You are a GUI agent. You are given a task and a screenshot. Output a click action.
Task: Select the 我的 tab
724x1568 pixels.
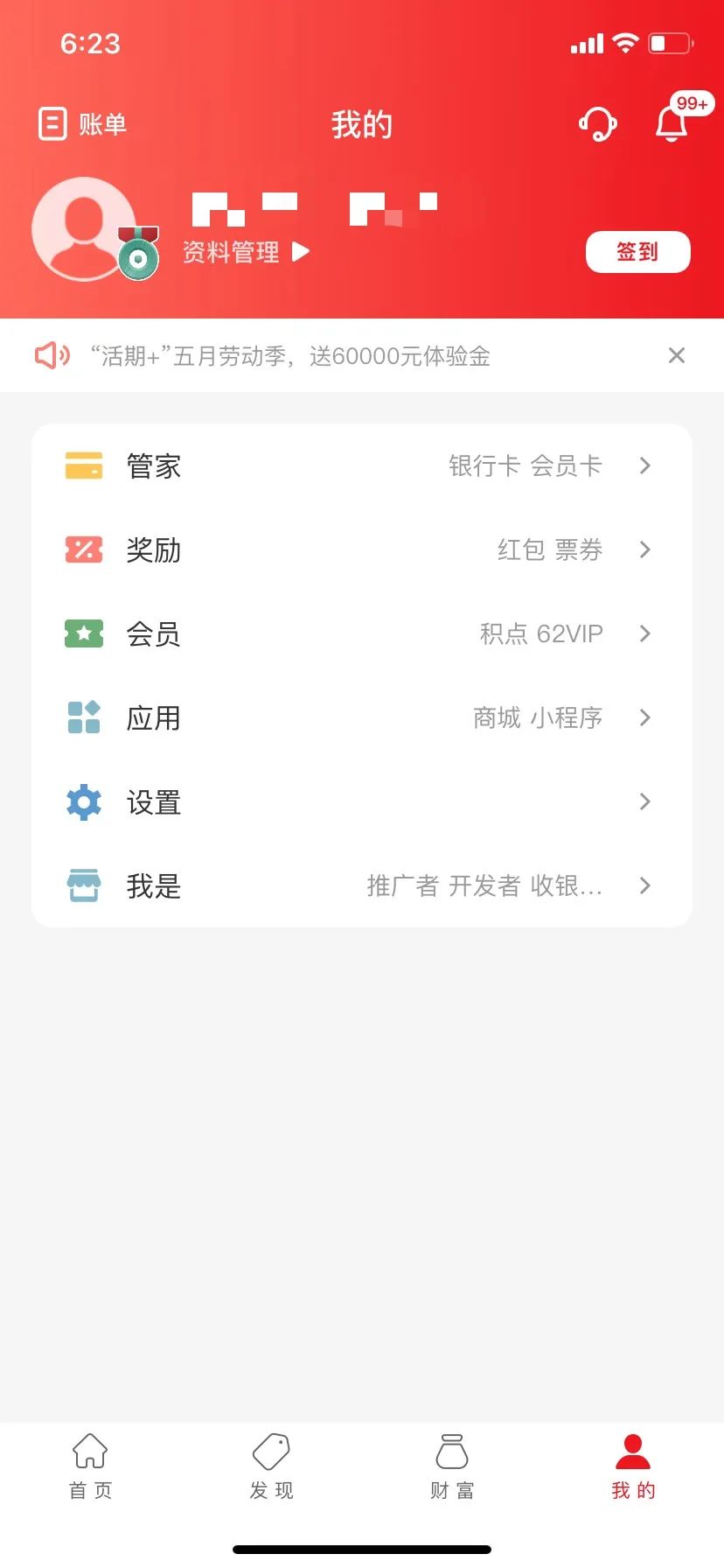pos(633,1466)
